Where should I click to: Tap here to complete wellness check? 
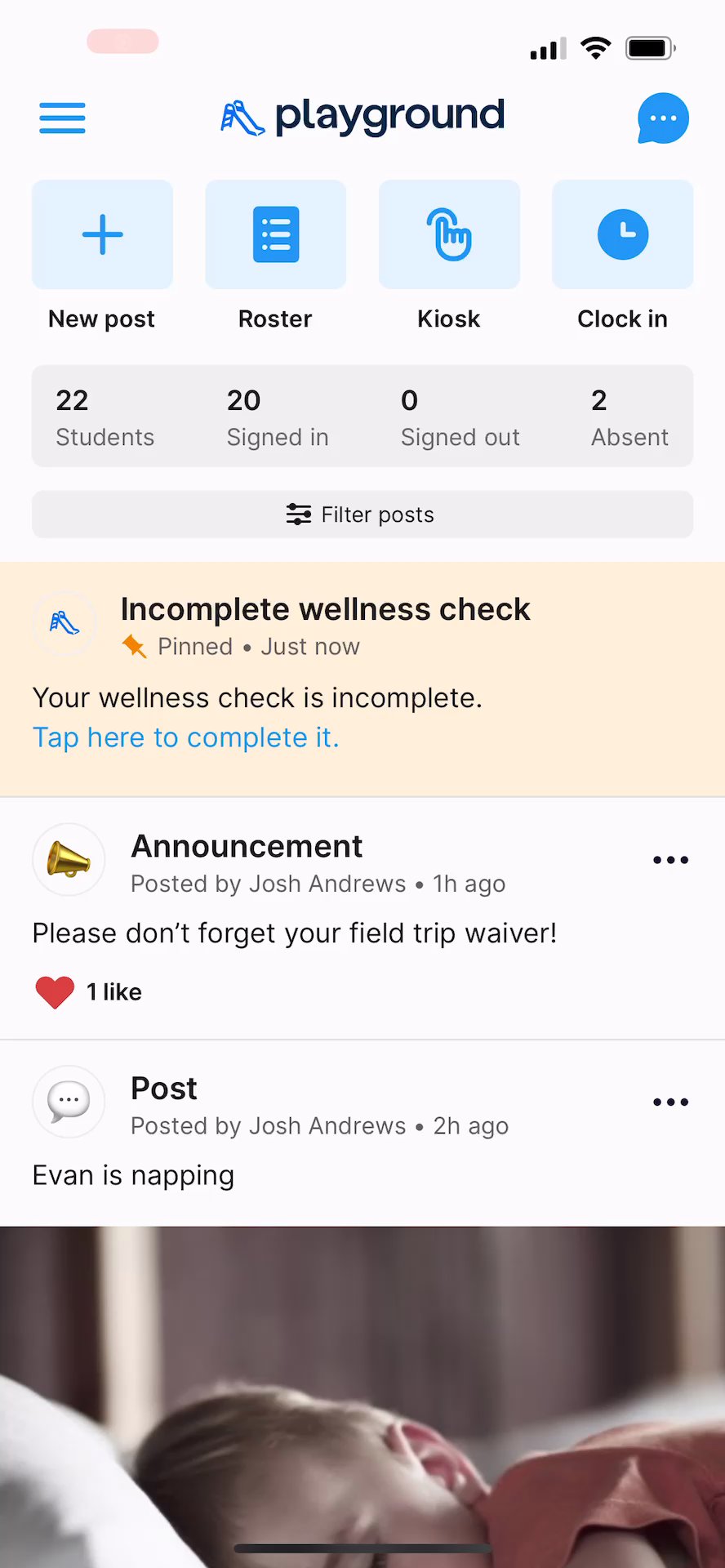click(x=186, y=737)
